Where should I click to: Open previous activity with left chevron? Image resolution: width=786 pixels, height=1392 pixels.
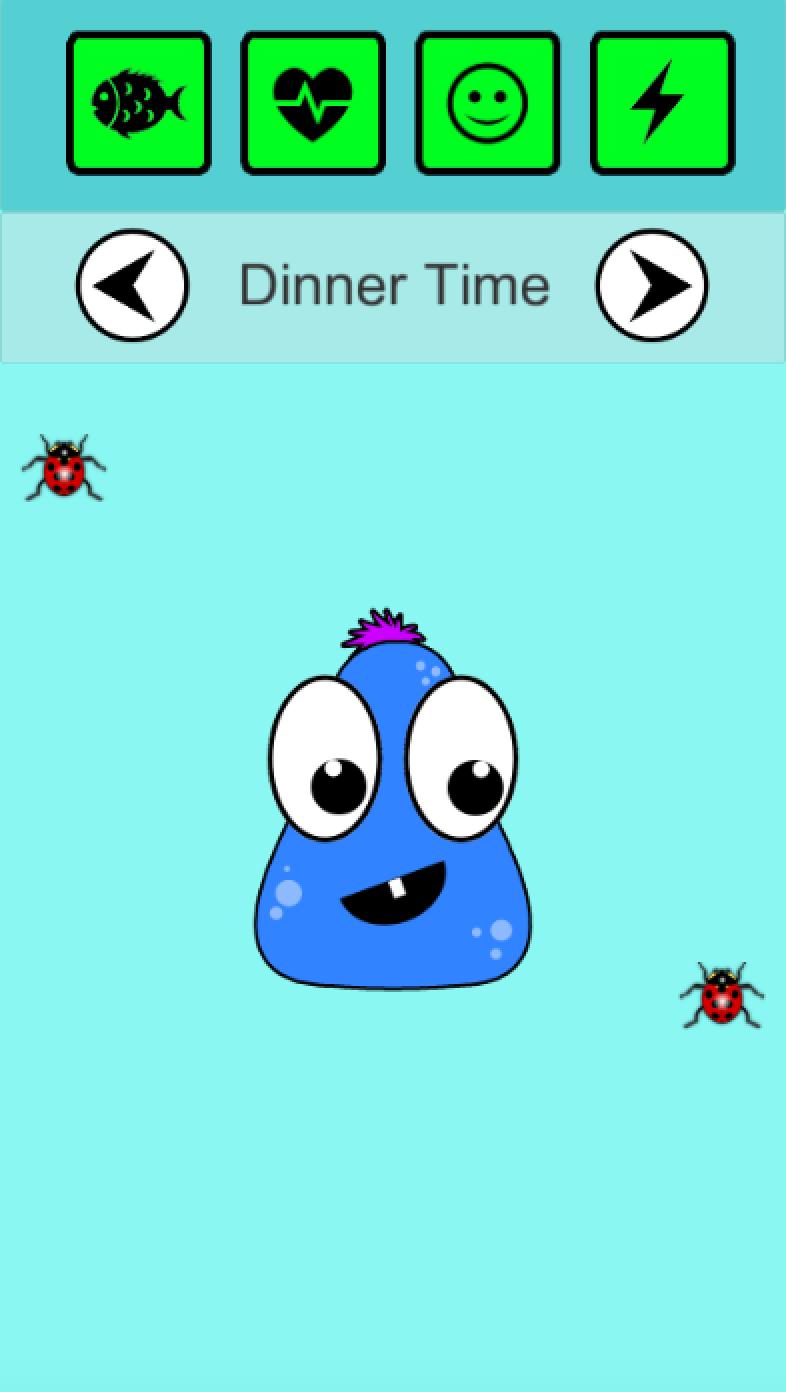tap(132, 285)
